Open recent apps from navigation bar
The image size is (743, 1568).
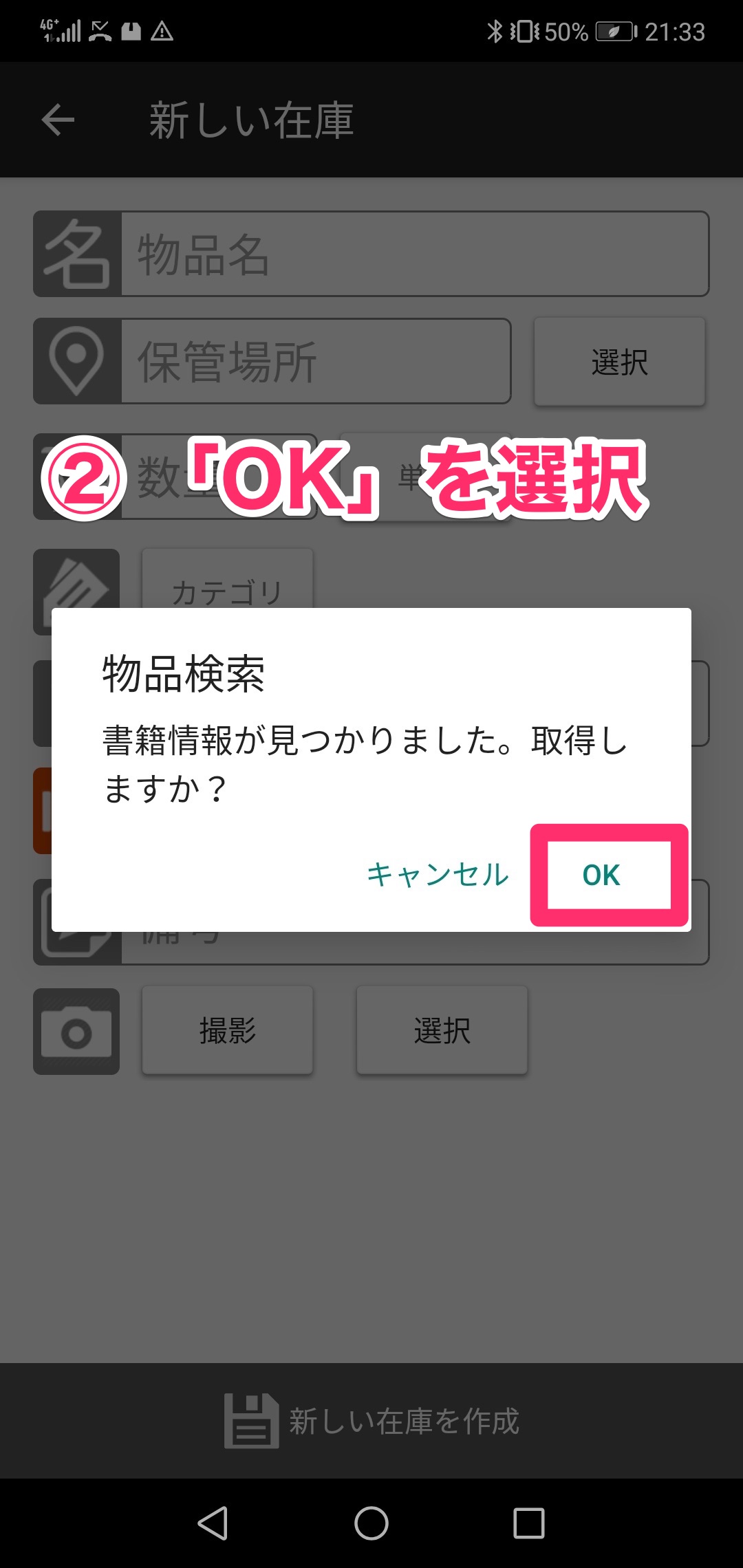point(529,1523)
